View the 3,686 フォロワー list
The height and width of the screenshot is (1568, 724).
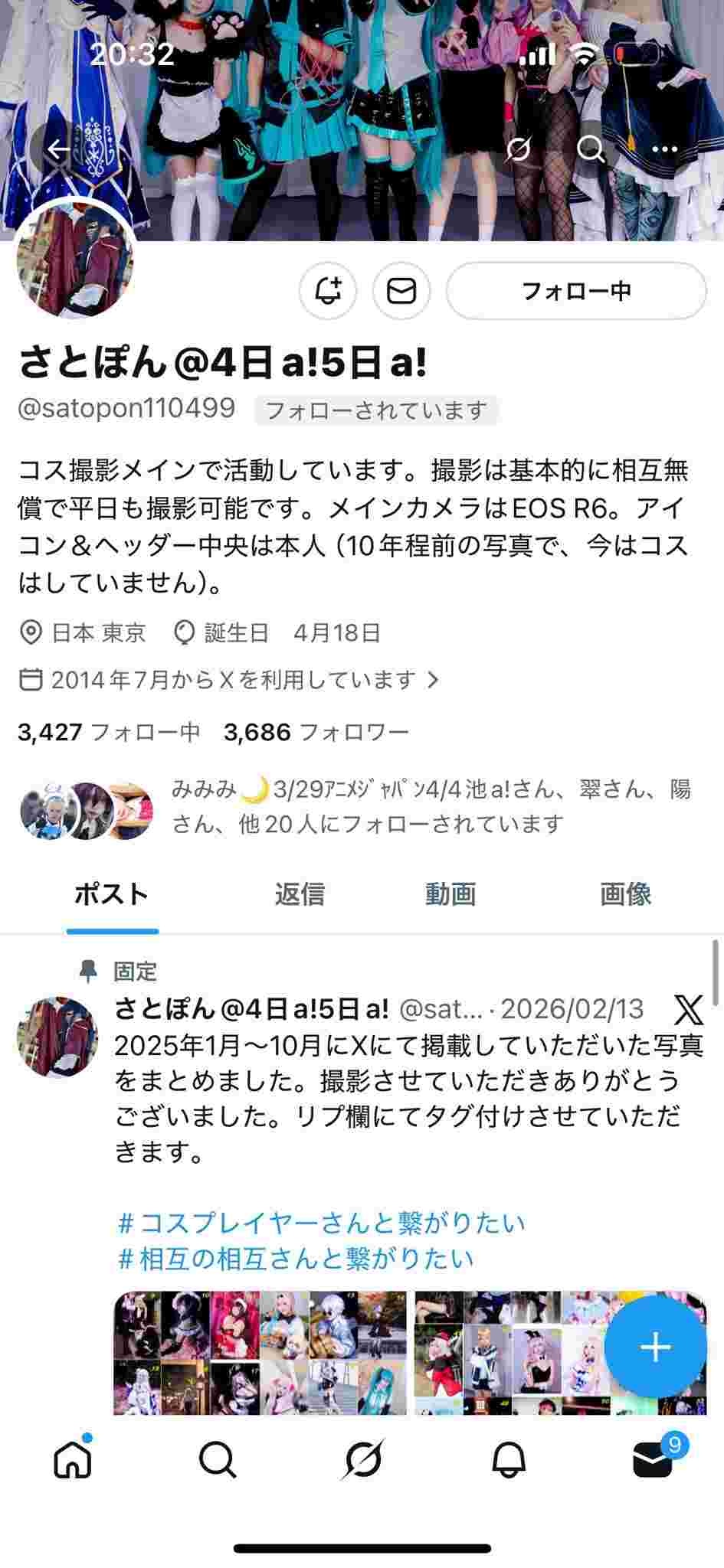pyautogui.click(x=316, y=733)
